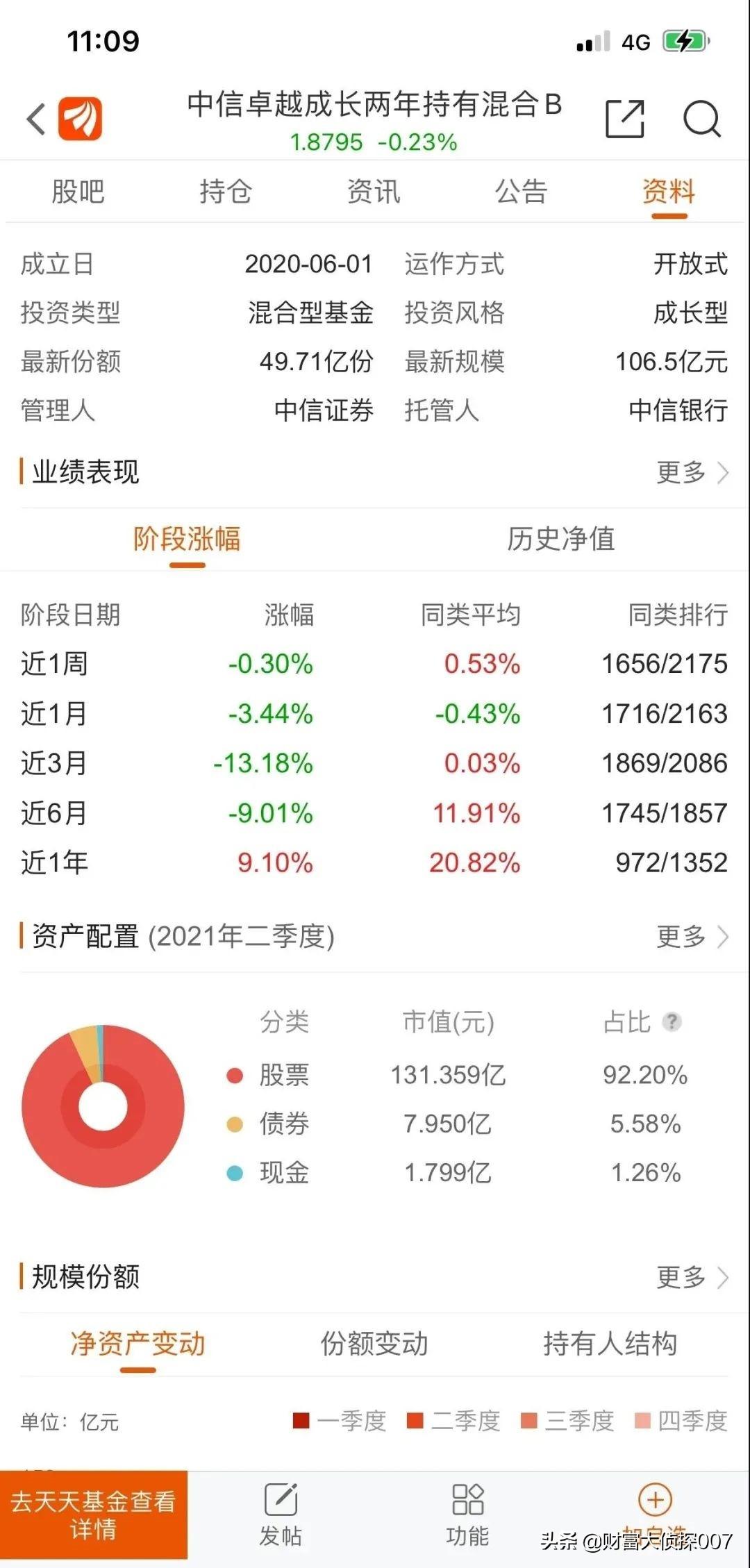
Task: Open 更多 for 业绩表现
Action: point(692,472)
